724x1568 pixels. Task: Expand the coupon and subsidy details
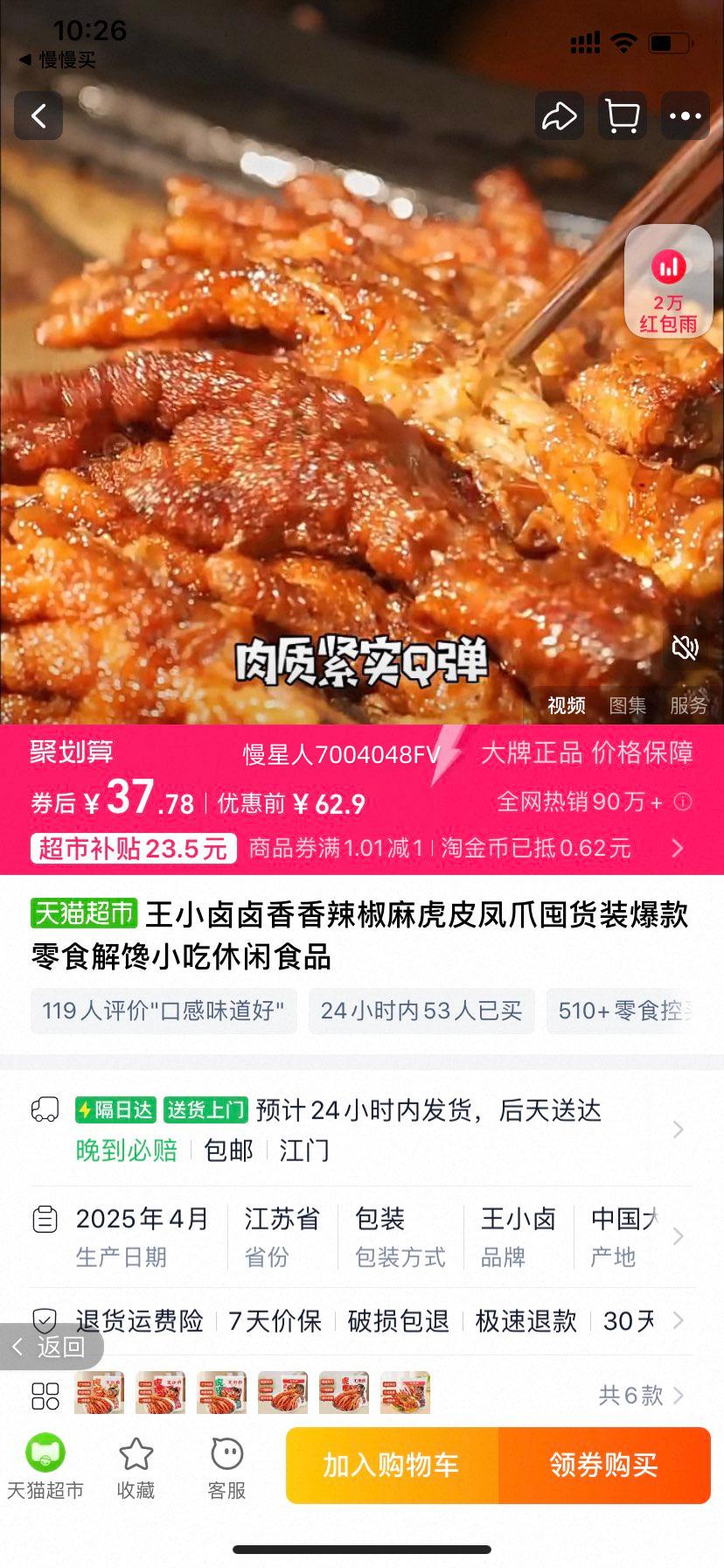(677, 847)
